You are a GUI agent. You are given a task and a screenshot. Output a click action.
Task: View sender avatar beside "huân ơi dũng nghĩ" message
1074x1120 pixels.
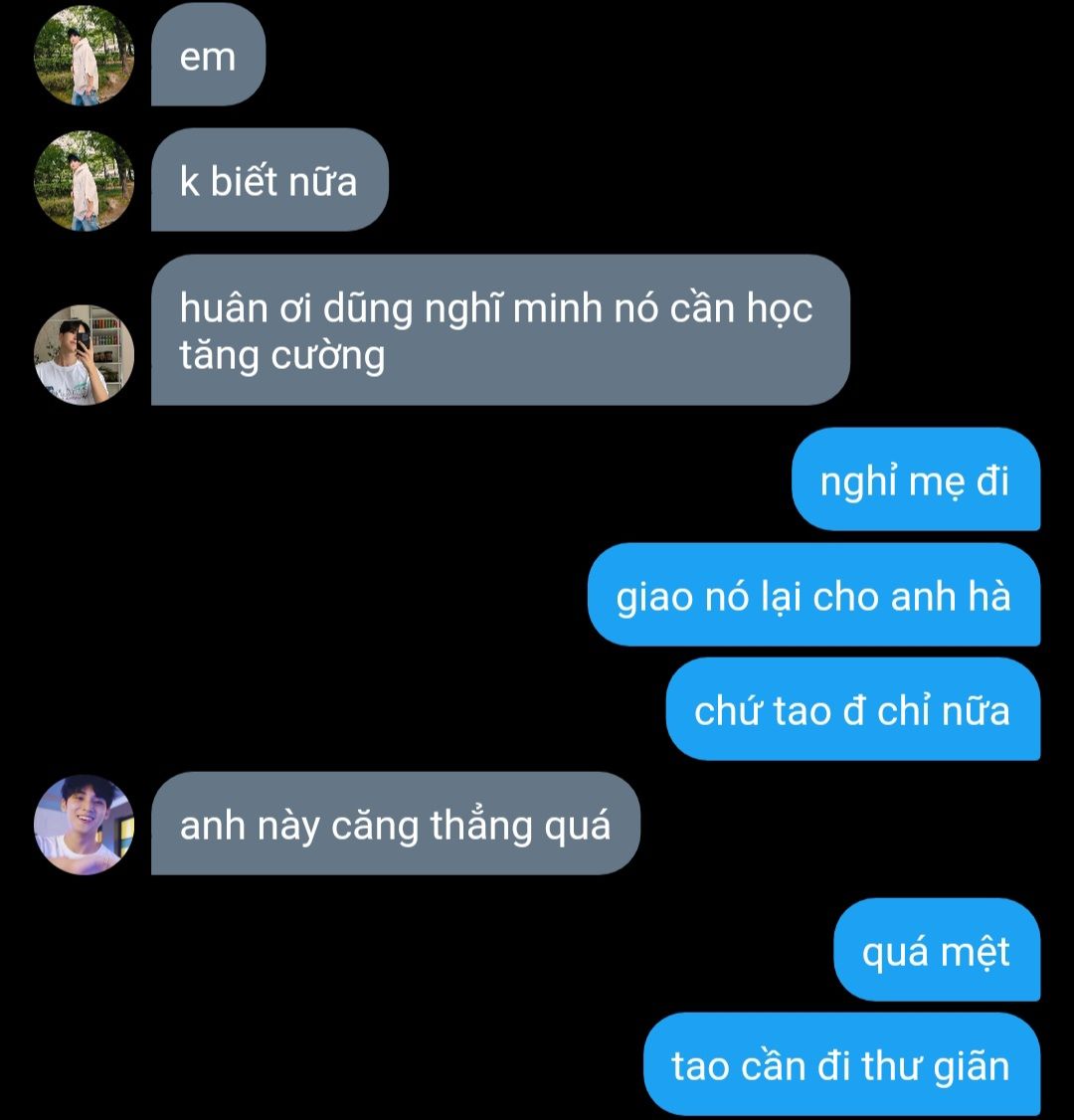(84, 355)
